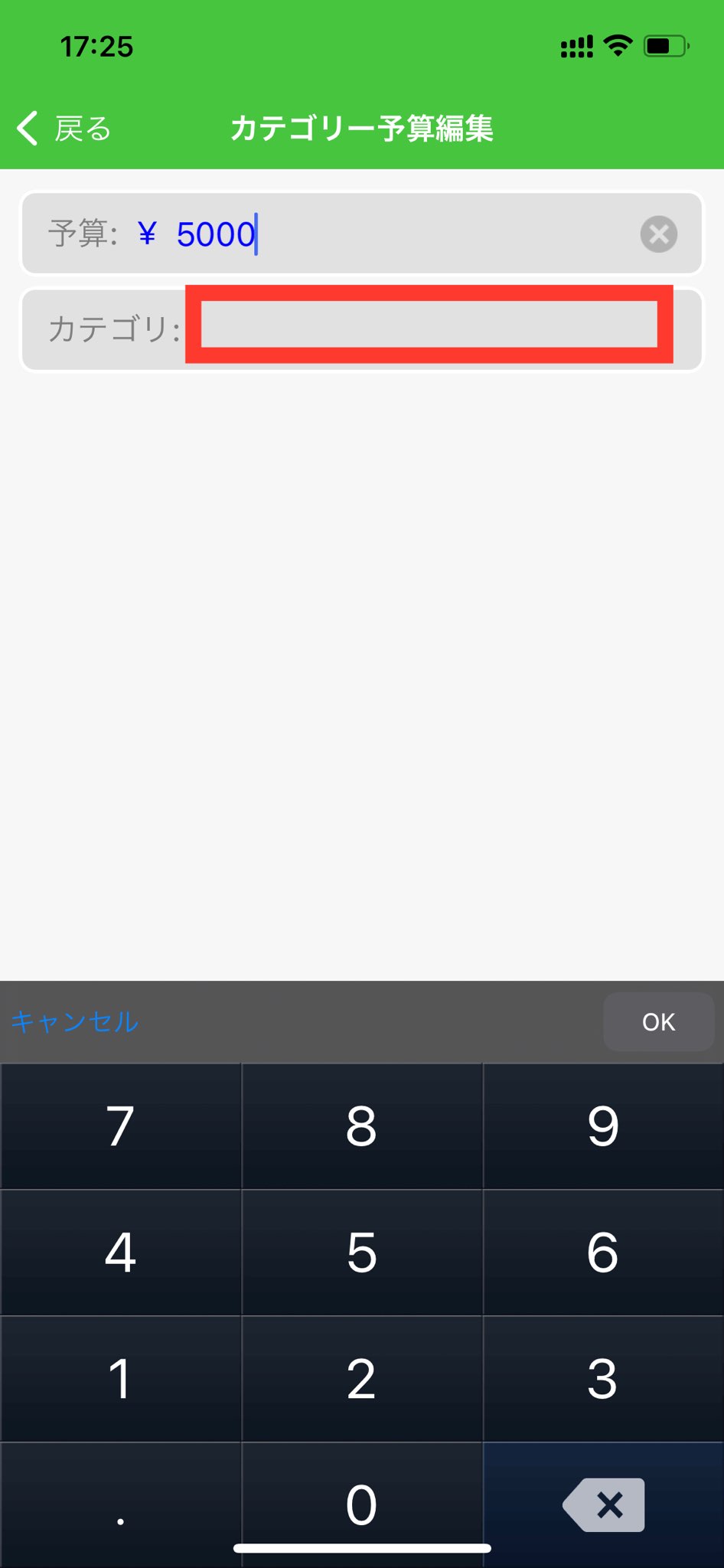Enter digit 9 on the keypad

(x=603, y=1126)
